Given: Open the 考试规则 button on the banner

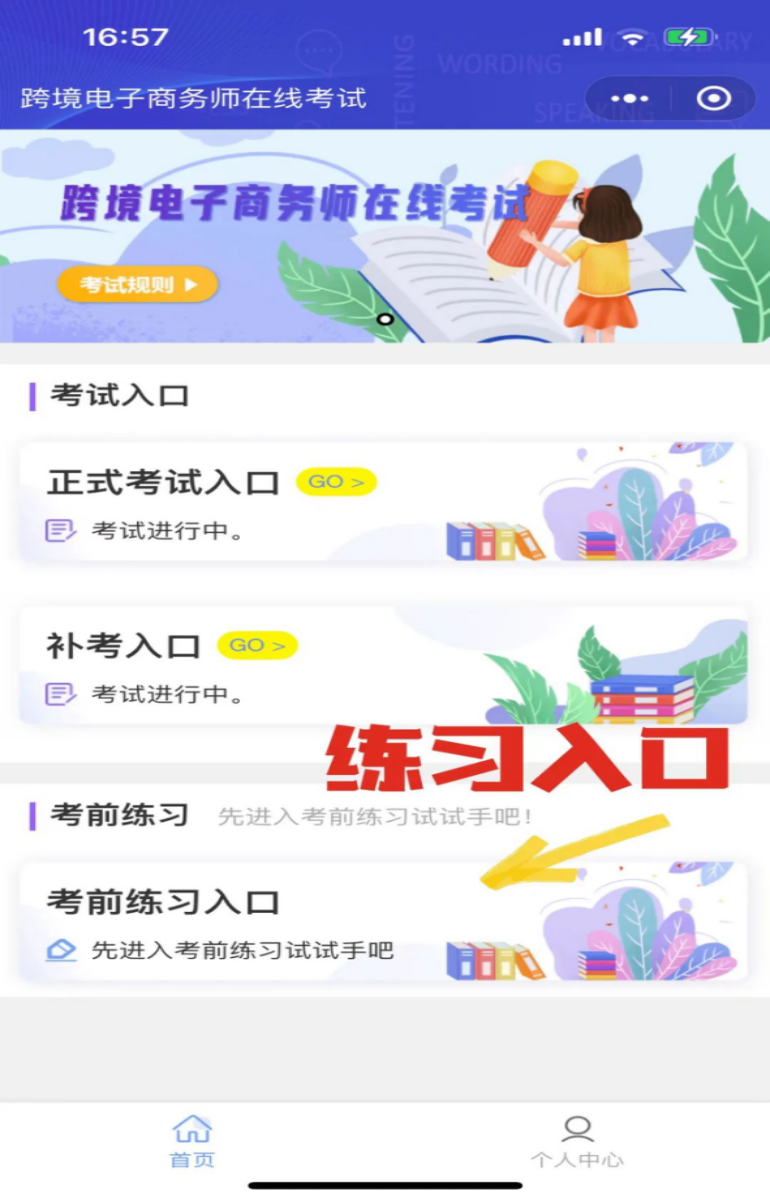Looking at the screenshot, I should (137, 285).
